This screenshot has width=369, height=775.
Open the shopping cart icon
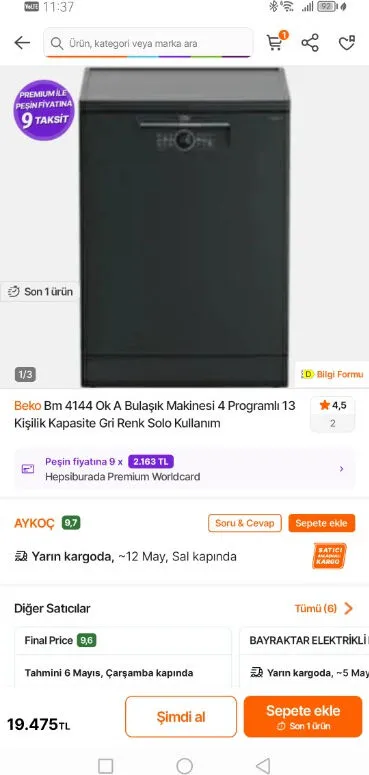(276, 42)
